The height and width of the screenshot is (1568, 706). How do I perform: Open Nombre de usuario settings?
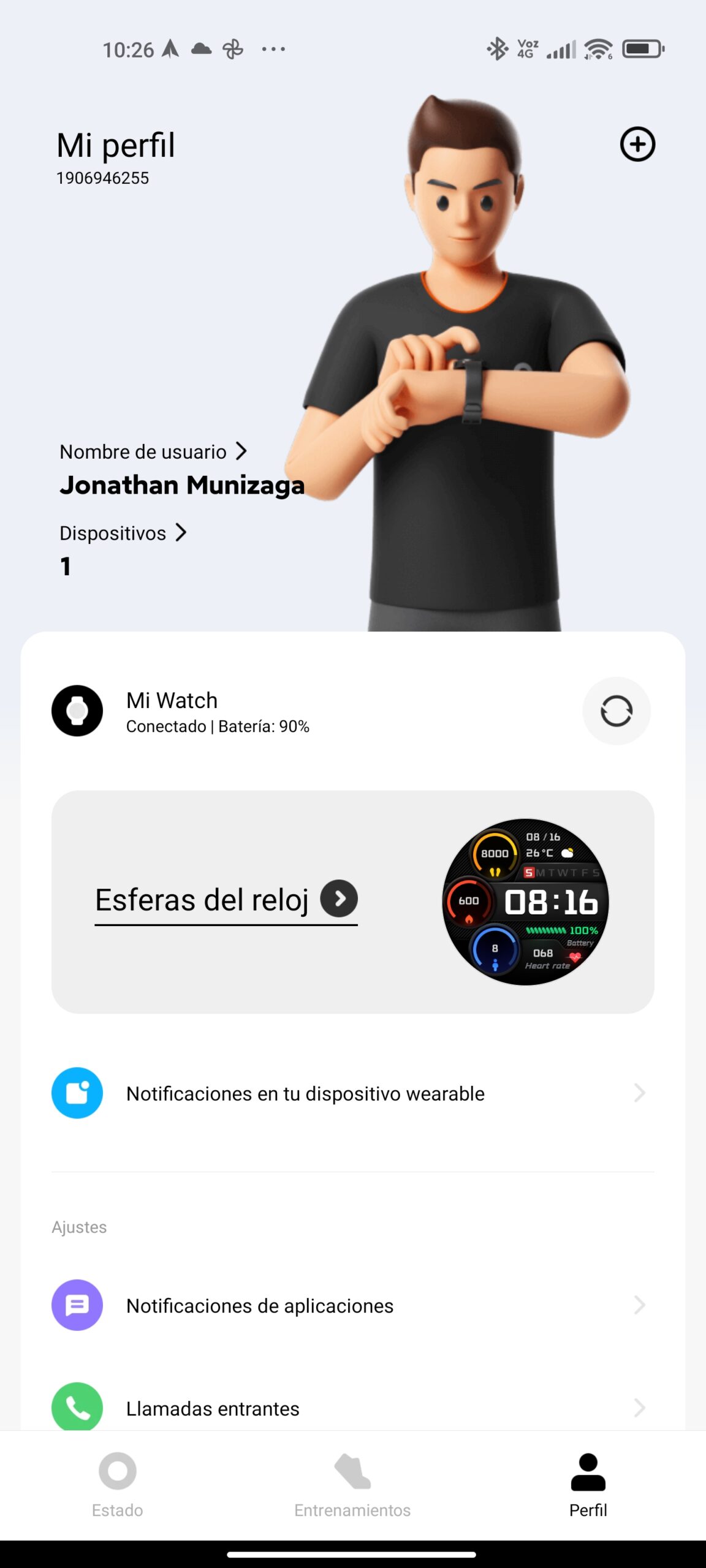click(x=153, y=452)
